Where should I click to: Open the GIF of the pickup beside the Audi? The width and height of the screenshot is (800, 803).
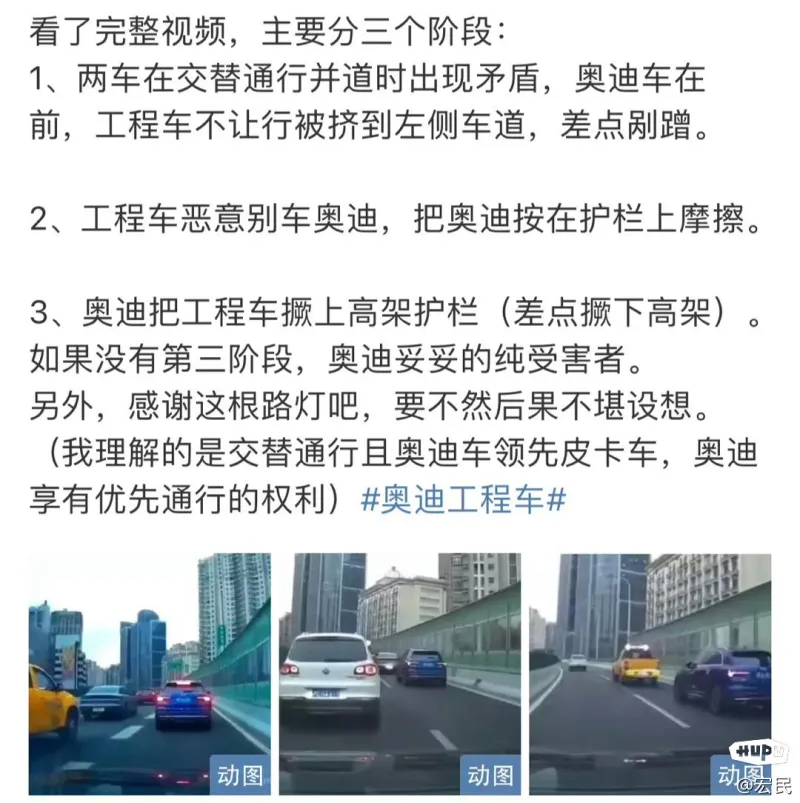pos(650,673)
